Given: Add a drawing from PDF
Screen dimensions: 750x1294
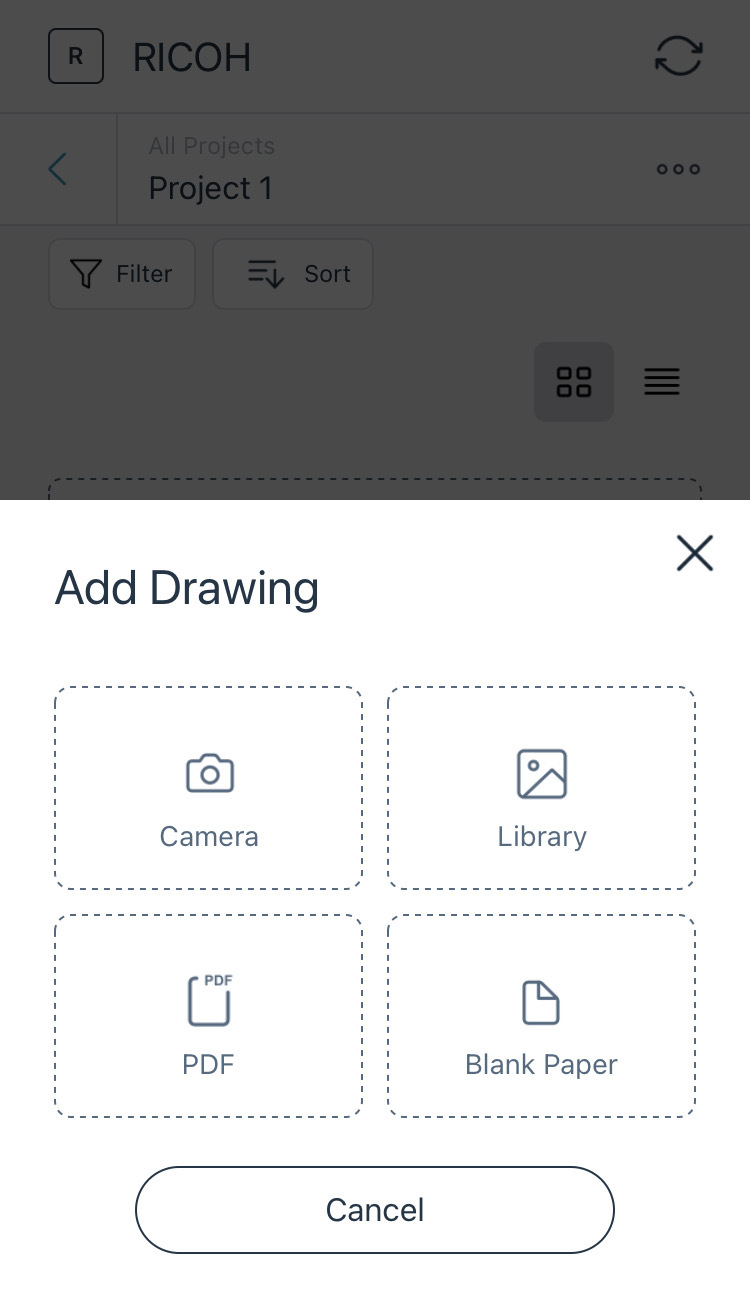Looking at the screenshot, I should tap(208, 1016).
